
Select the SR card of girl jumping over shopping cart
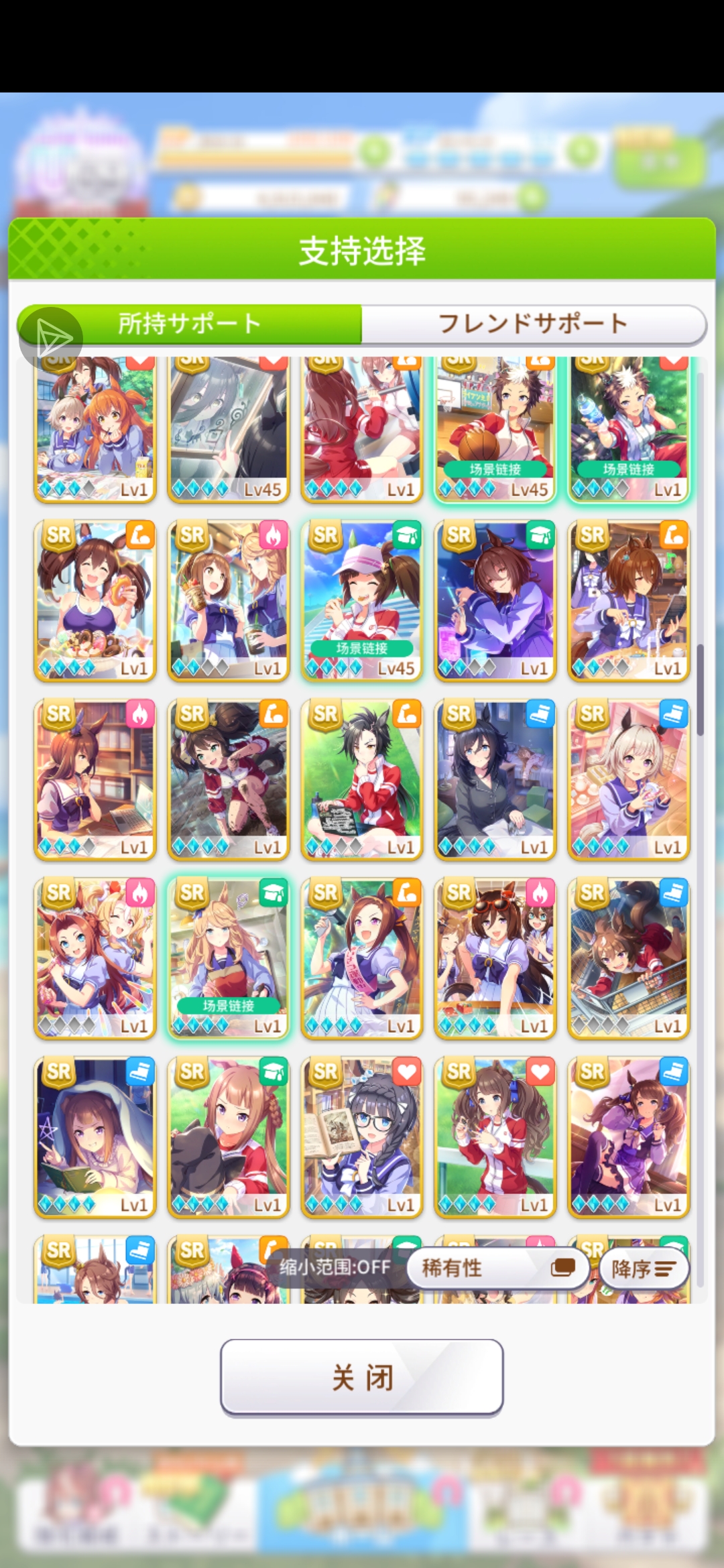(x=628, y=958)
